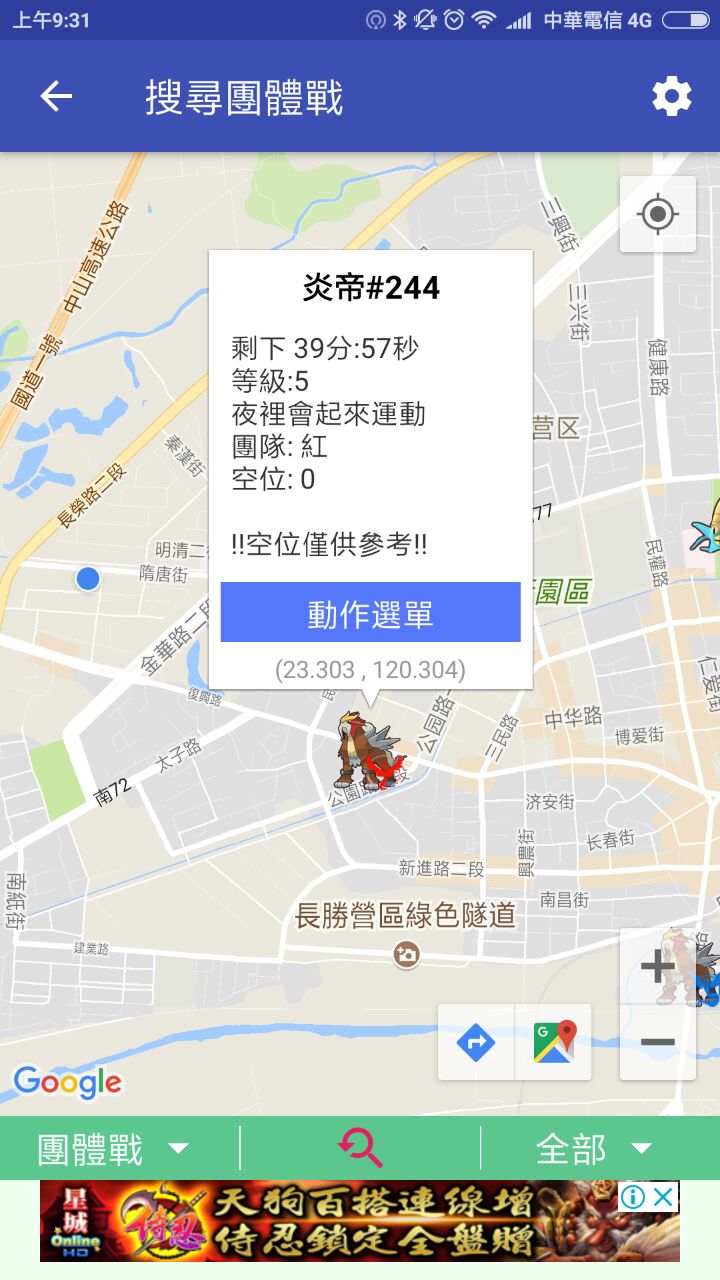The height and width of the screenshot is (1280, 720).
Task: Open the ad info icon
Action: (x=633, y=1196)
